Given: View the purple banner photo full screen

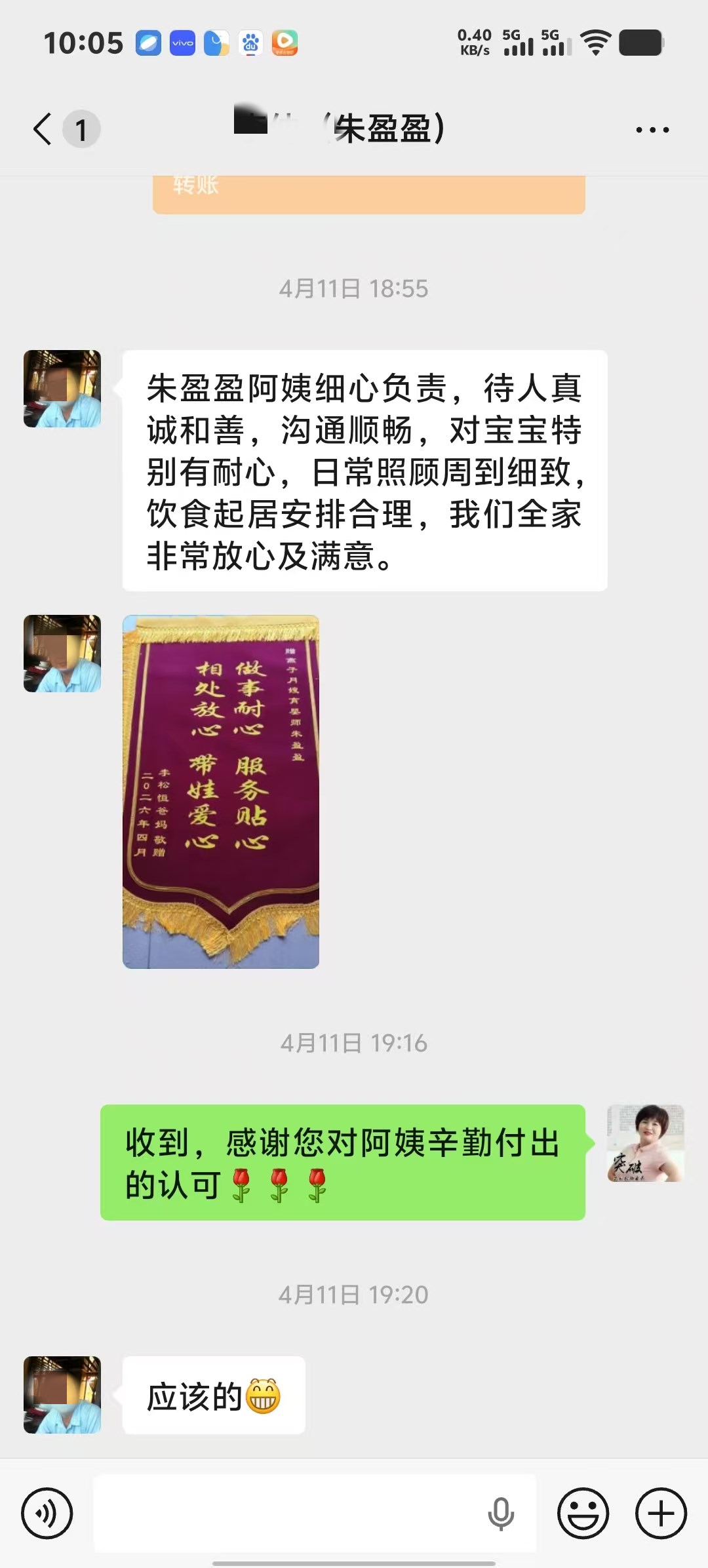Looking at the screenshot, I should [221, 791].
